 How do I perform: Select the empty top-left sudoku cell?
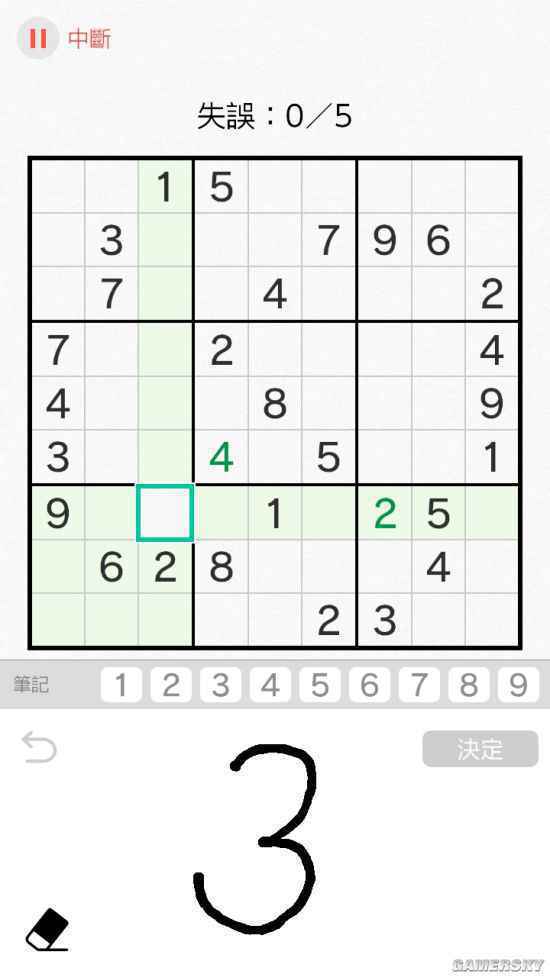coord(57,186)
